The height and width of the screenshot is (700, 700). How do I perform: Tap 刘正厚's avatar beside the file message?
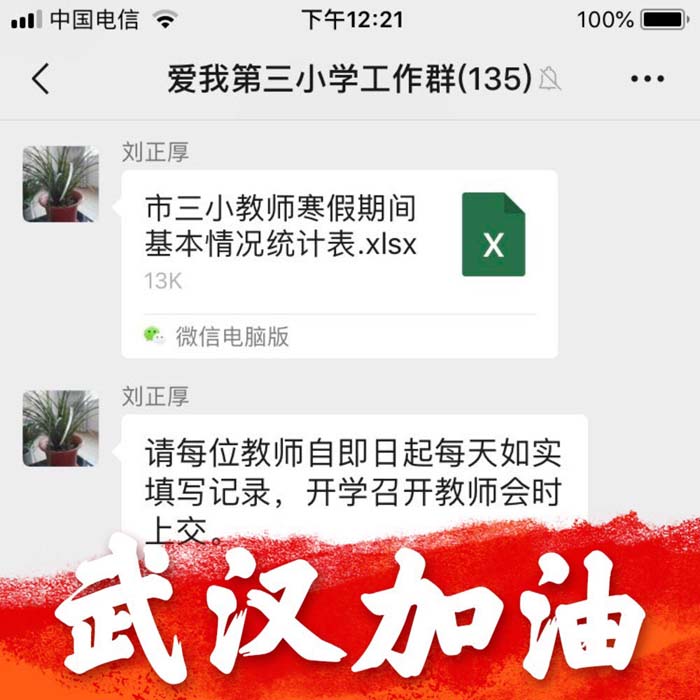pyautogui.click(x=61, y=184)
